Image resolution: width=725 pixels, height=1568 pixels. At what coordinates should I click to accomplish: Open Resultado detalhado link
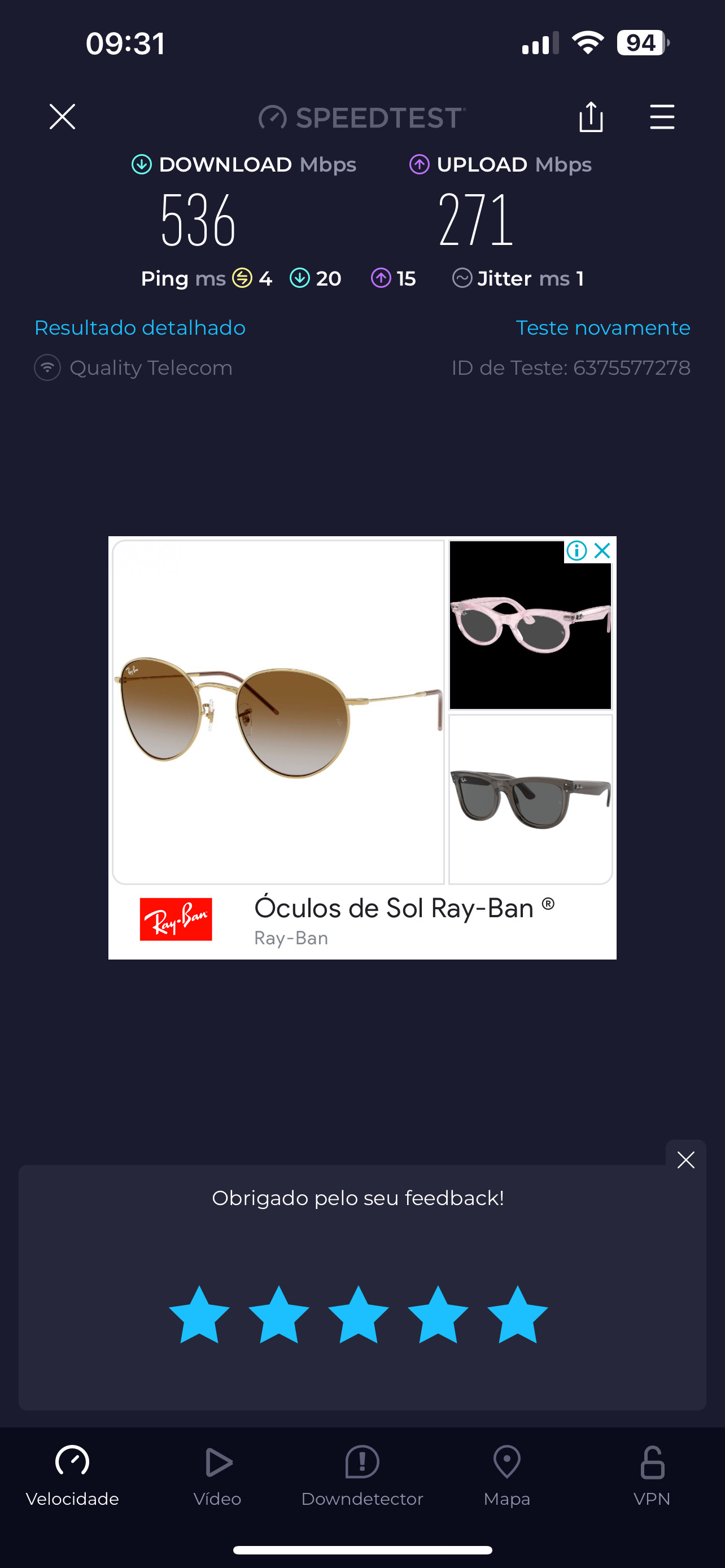click(140, 327)
